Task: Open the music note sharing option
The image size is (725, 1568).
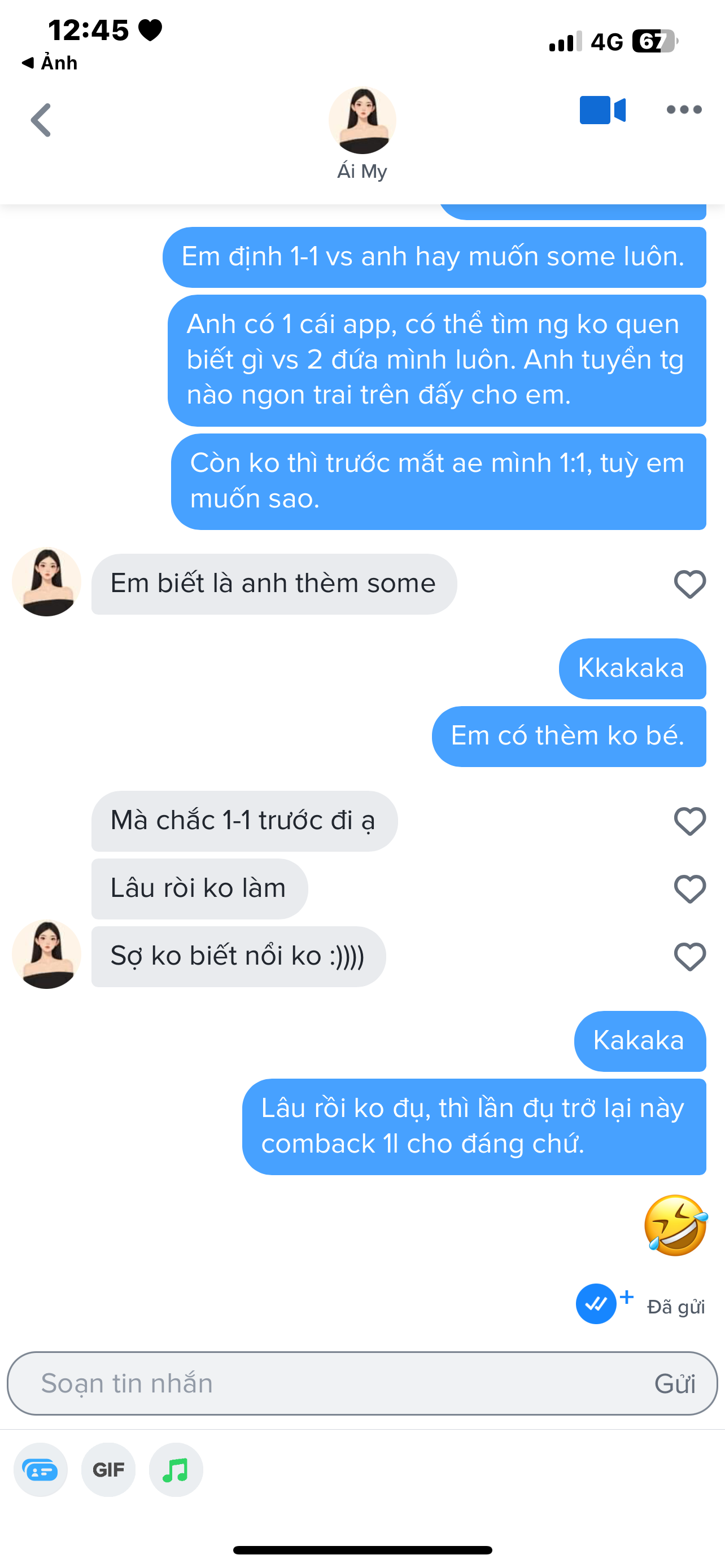Action: tap(176, 1470)
